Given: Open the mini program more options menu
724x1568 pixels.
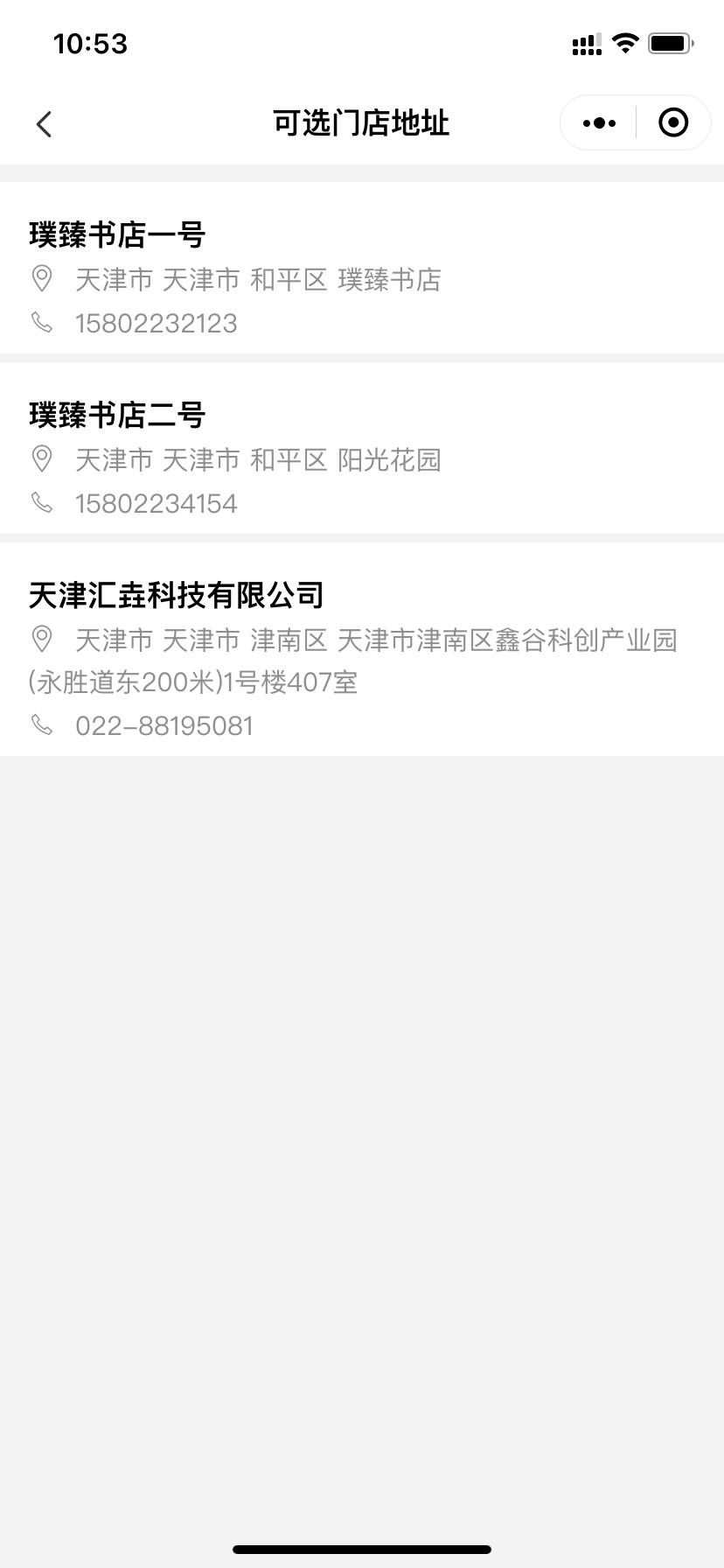Looking at the screenshot, I should [x=599, y=123].
